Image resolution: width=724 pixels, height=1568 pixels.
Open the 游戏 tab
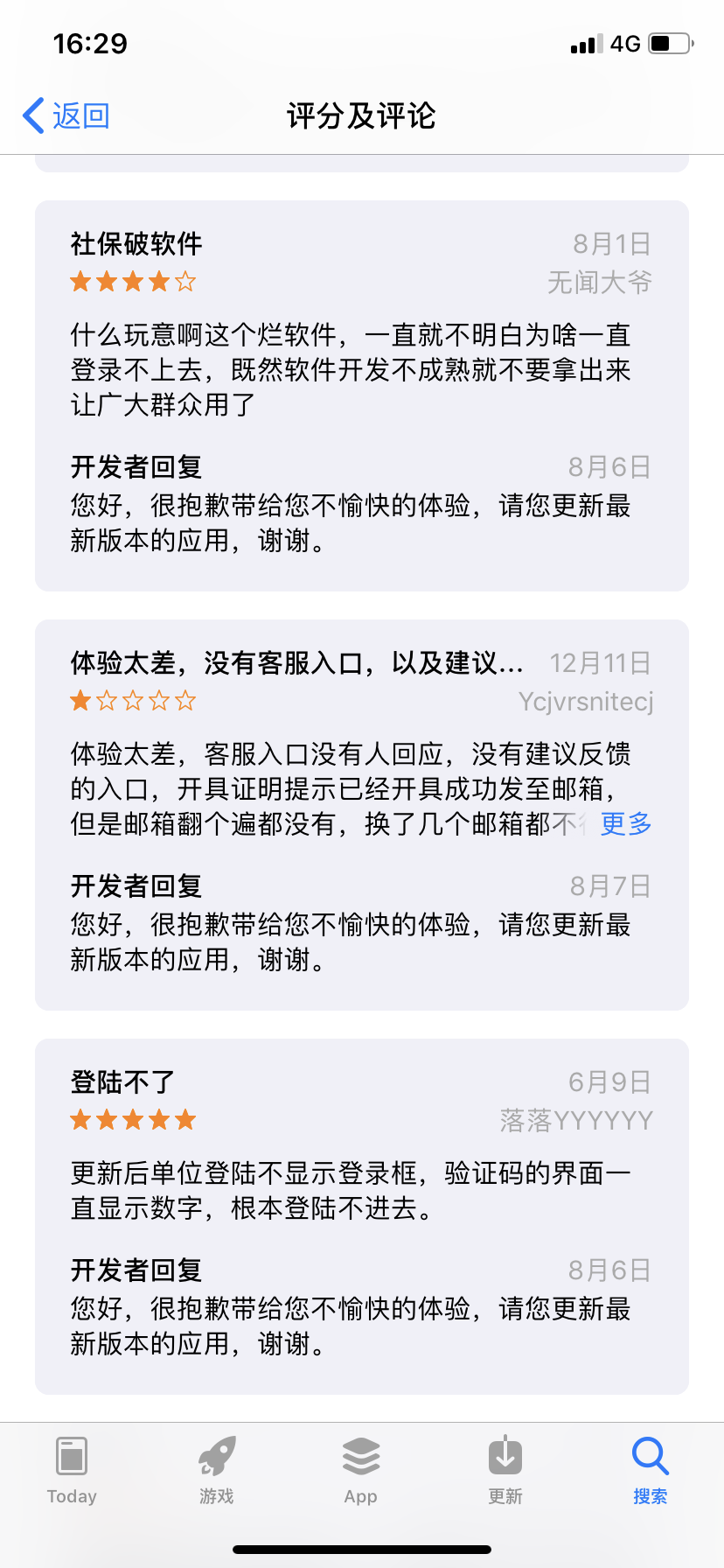216,1470
